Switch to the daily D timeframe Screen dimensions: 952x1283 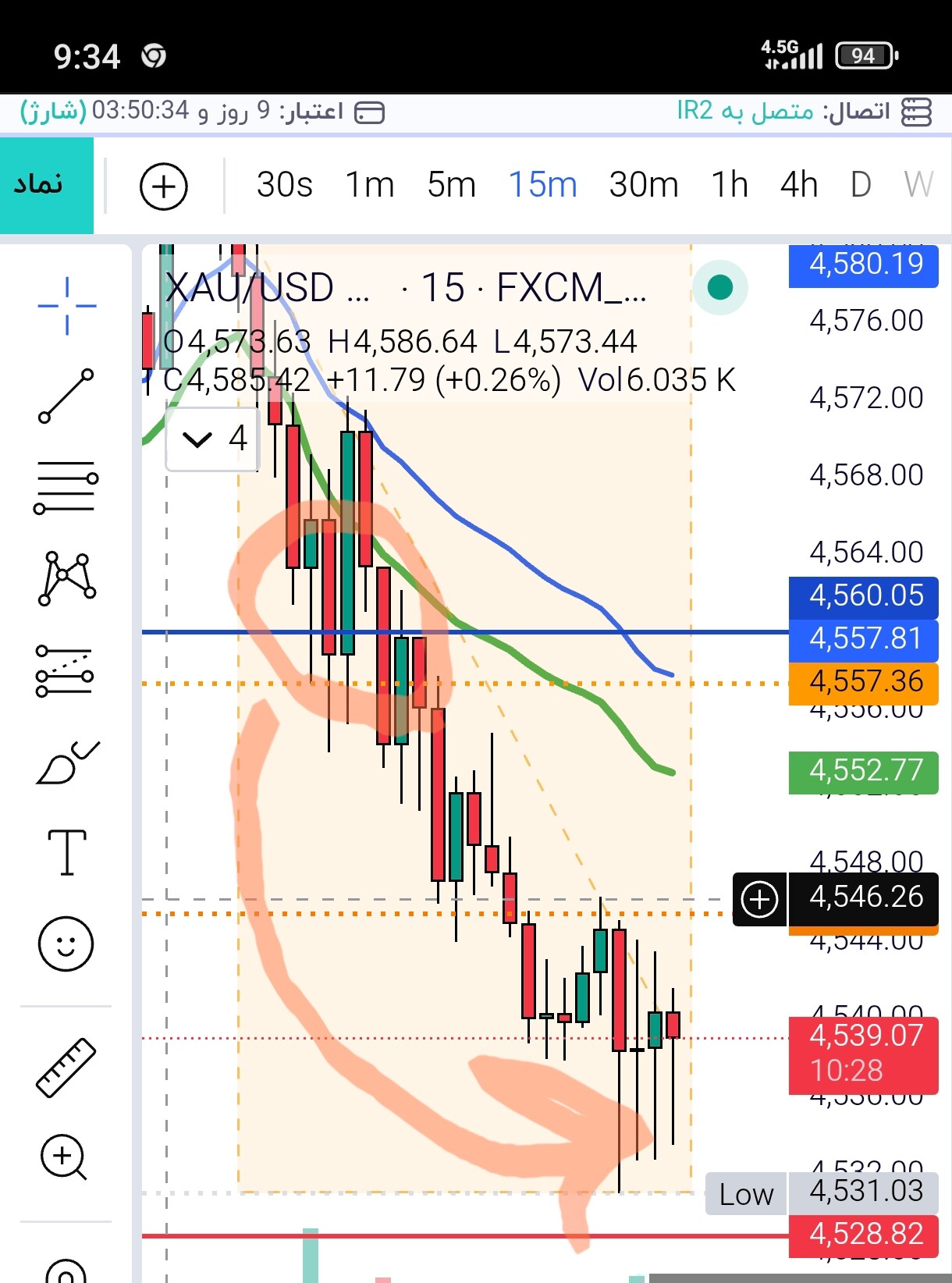[861, 186]
